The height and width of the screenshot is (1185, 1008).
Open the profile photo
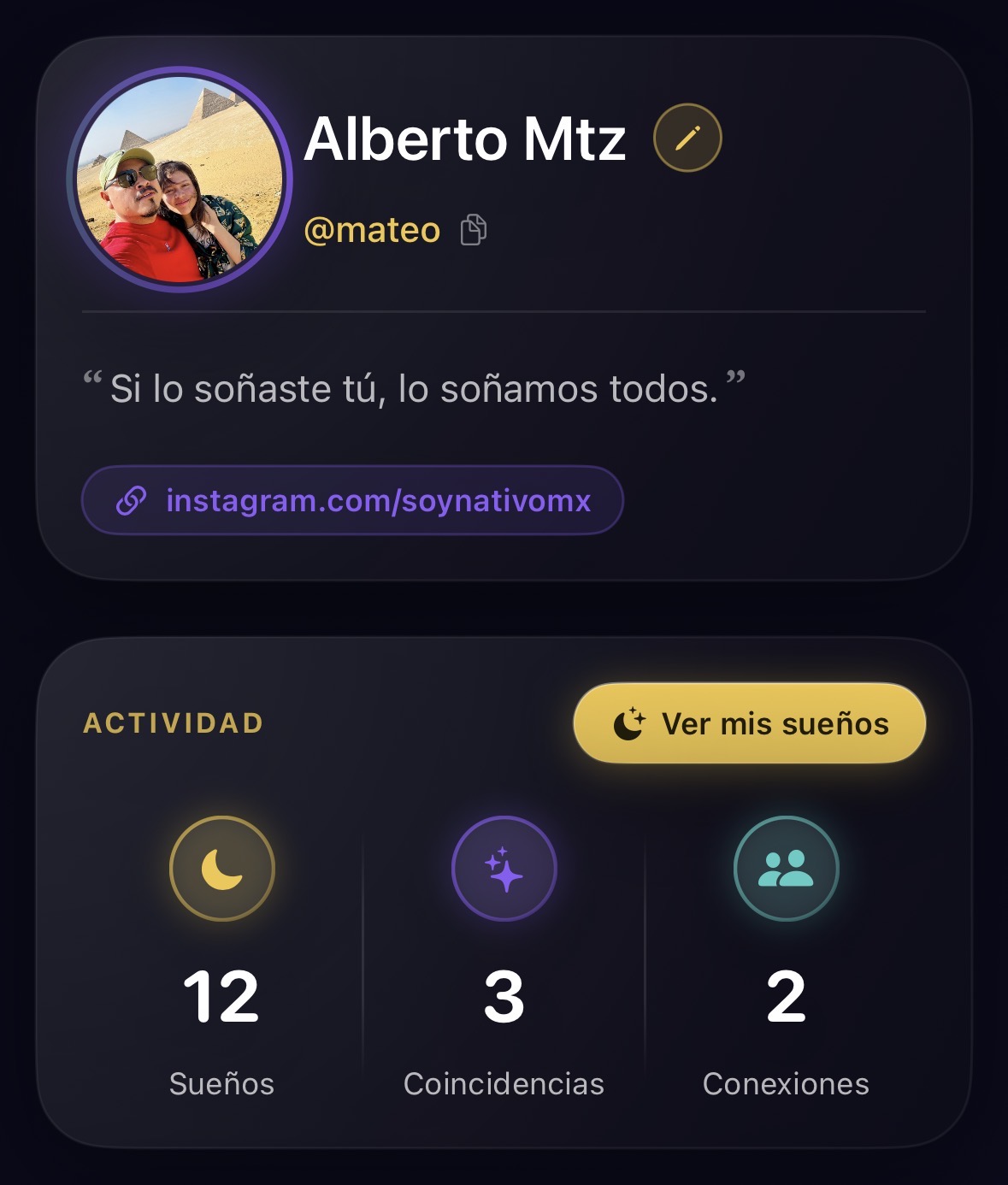(x=180, y=180)
